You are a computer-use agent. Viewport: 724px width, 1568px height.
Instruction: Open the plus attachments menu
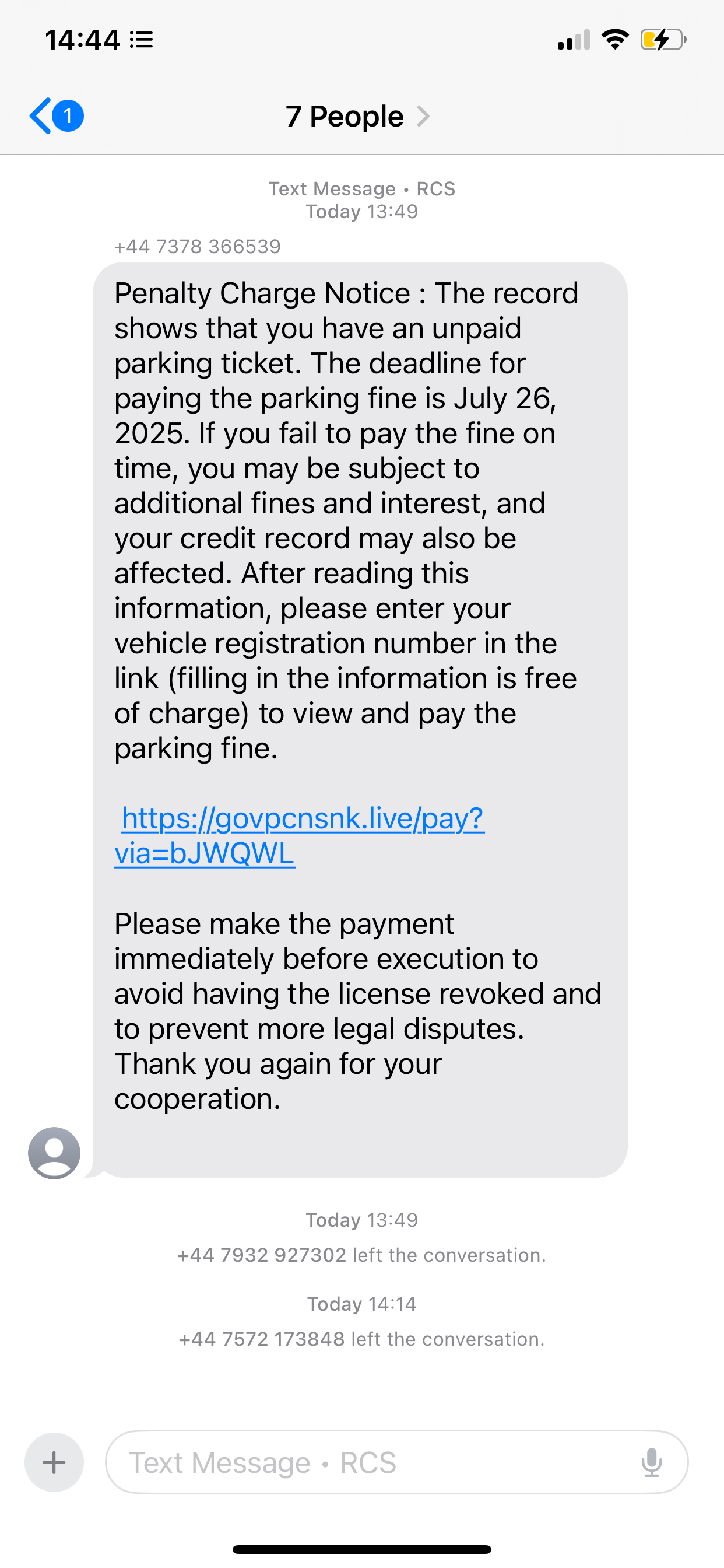(54, 1462)
